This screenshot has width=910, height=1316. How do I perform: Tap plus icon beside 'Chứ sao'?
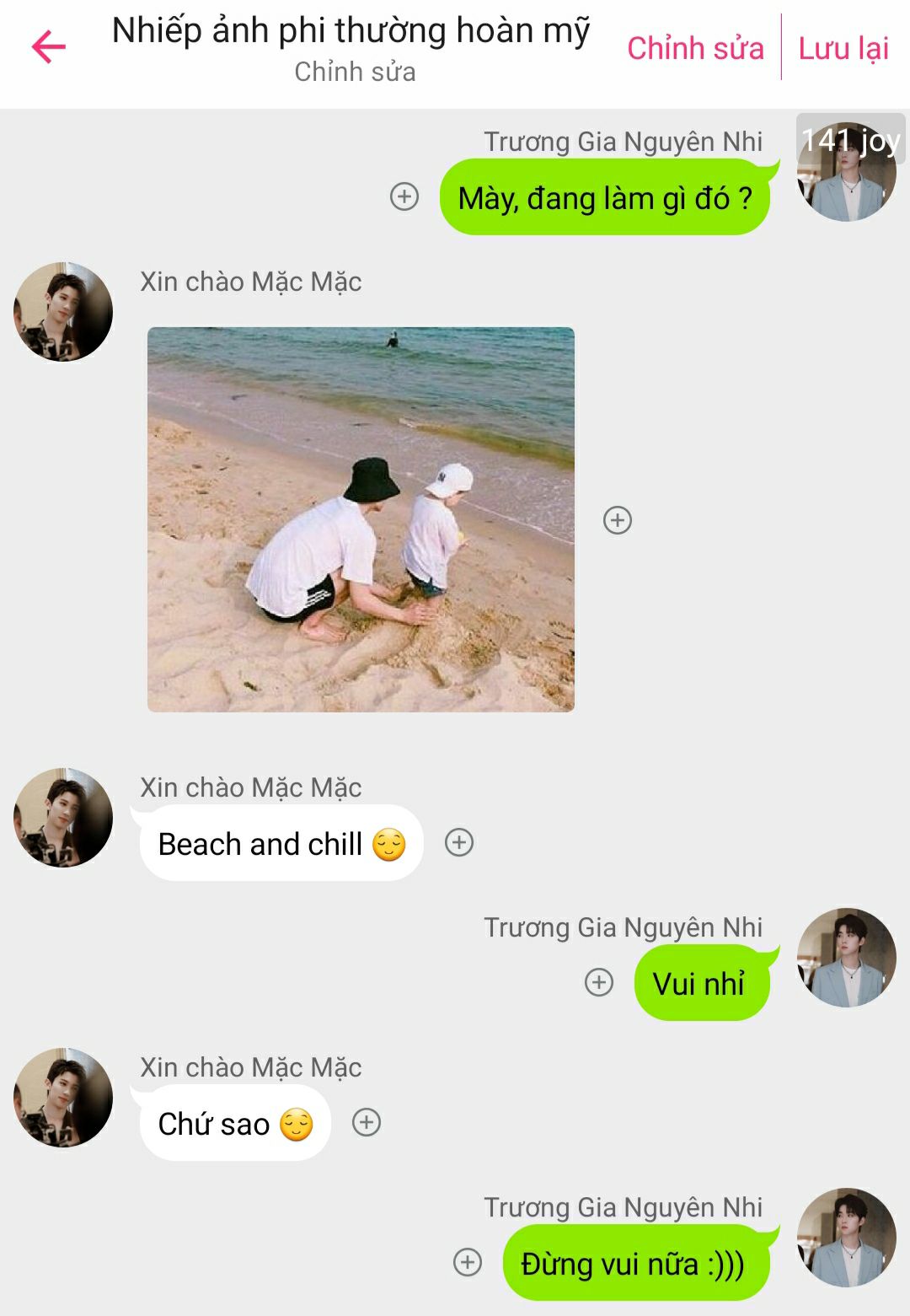coord(367,1122)
